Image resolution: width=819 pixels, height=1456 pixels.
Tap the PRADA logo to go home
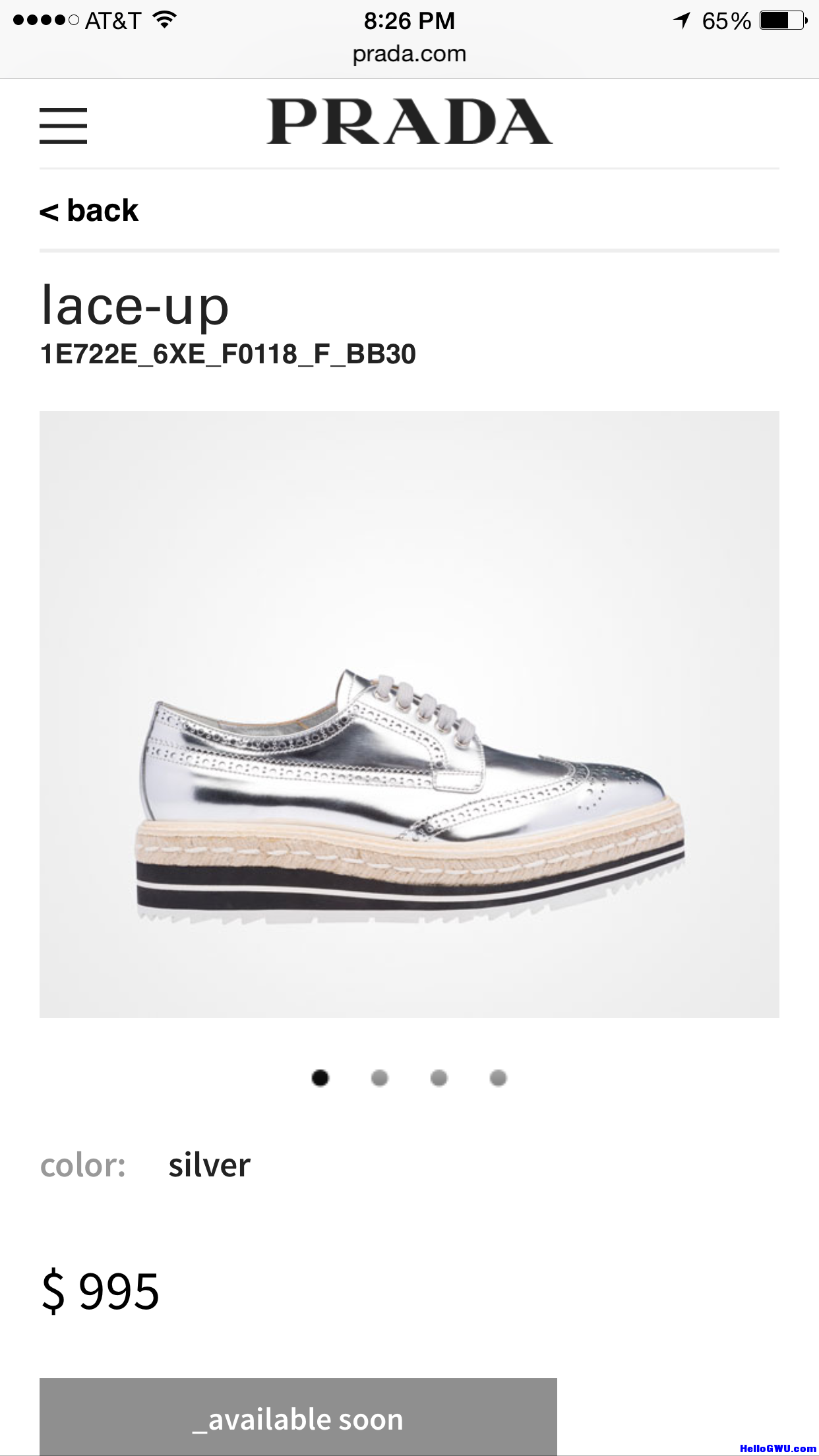(409, 121)
